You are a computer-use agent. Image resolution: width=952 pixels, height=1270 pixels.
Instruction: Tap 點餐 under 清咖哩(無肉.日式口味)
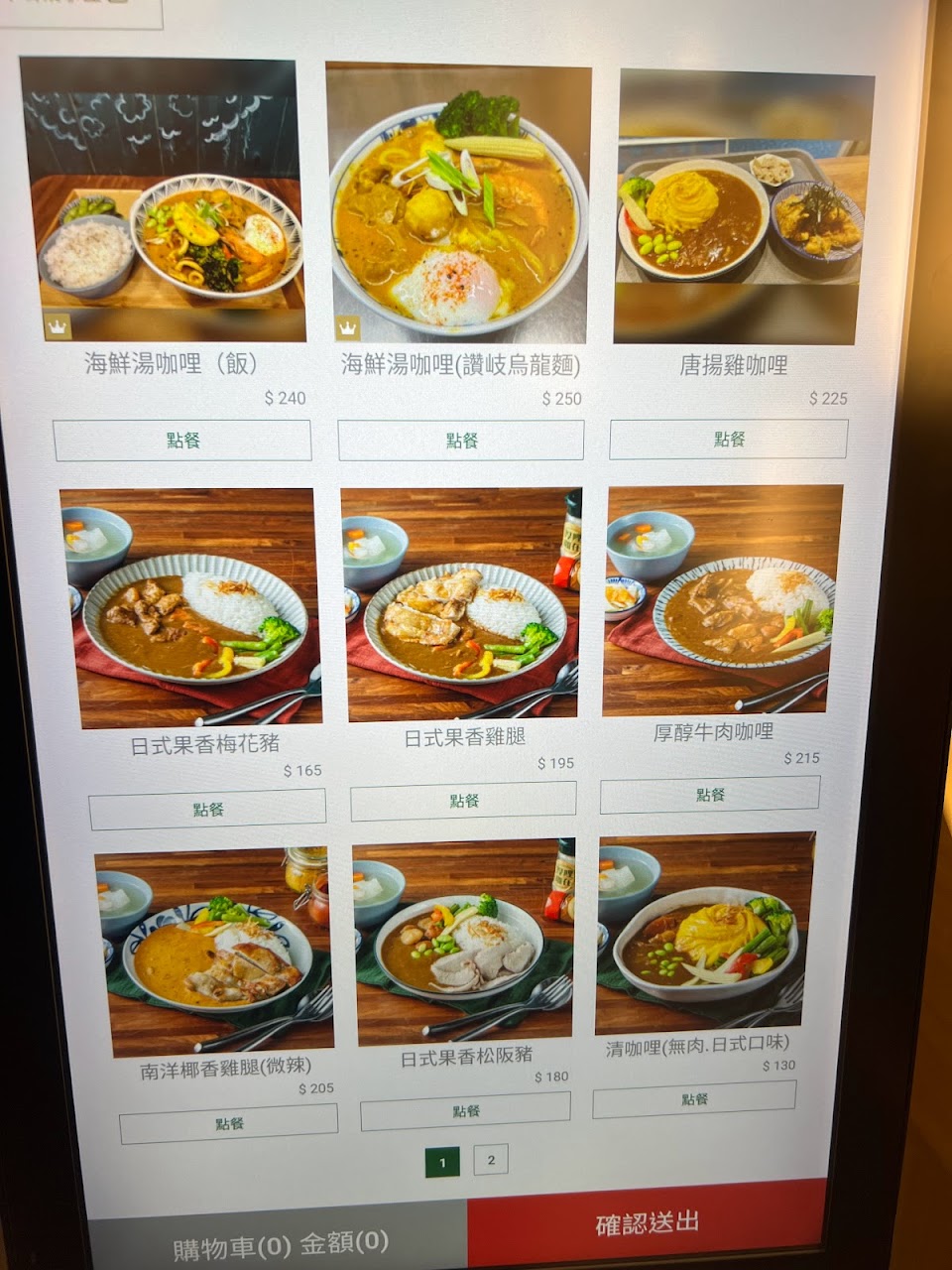click(x=694, y=1098)
